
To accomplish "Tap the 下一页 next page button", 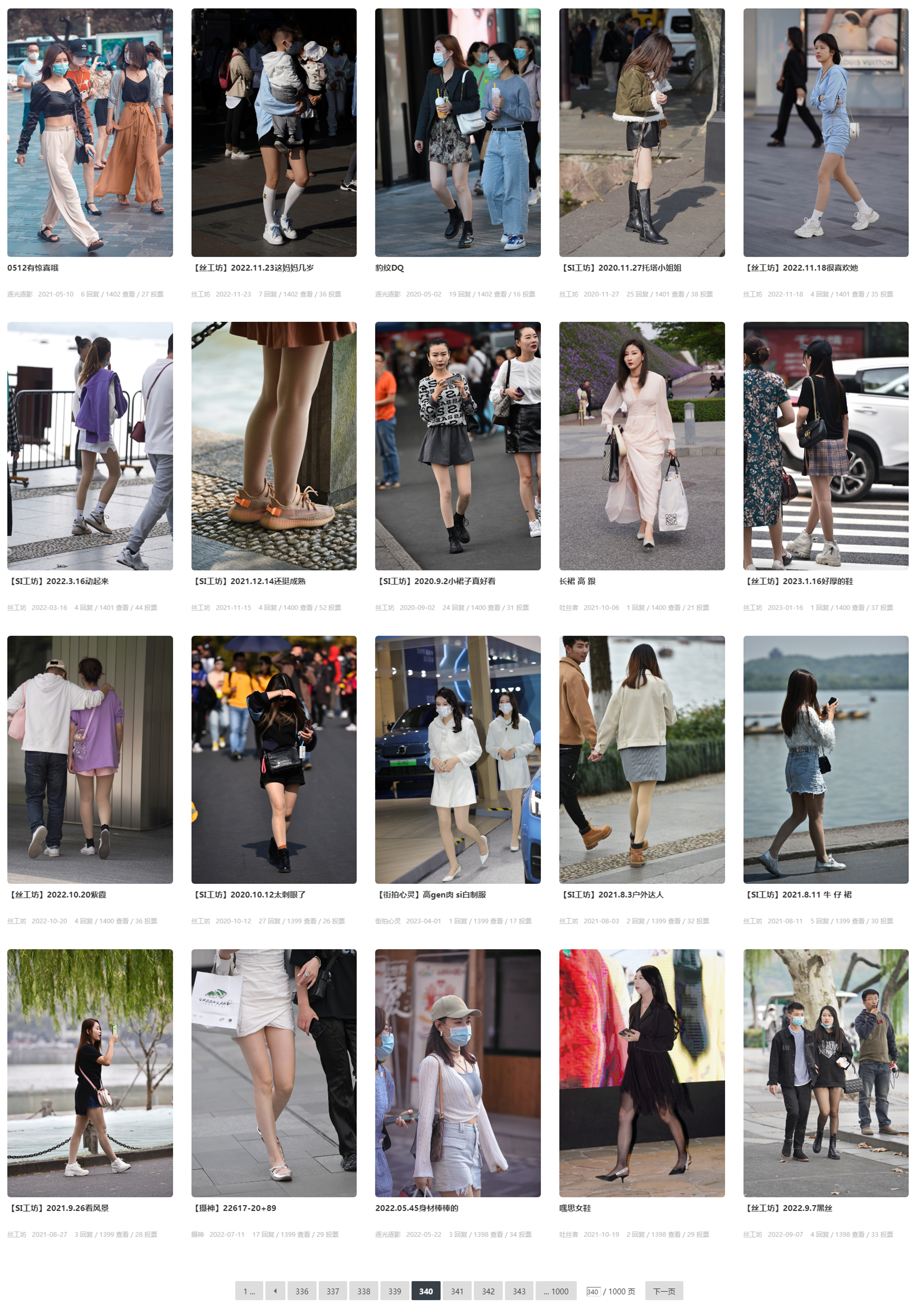I will click(x=663, y=1291).
